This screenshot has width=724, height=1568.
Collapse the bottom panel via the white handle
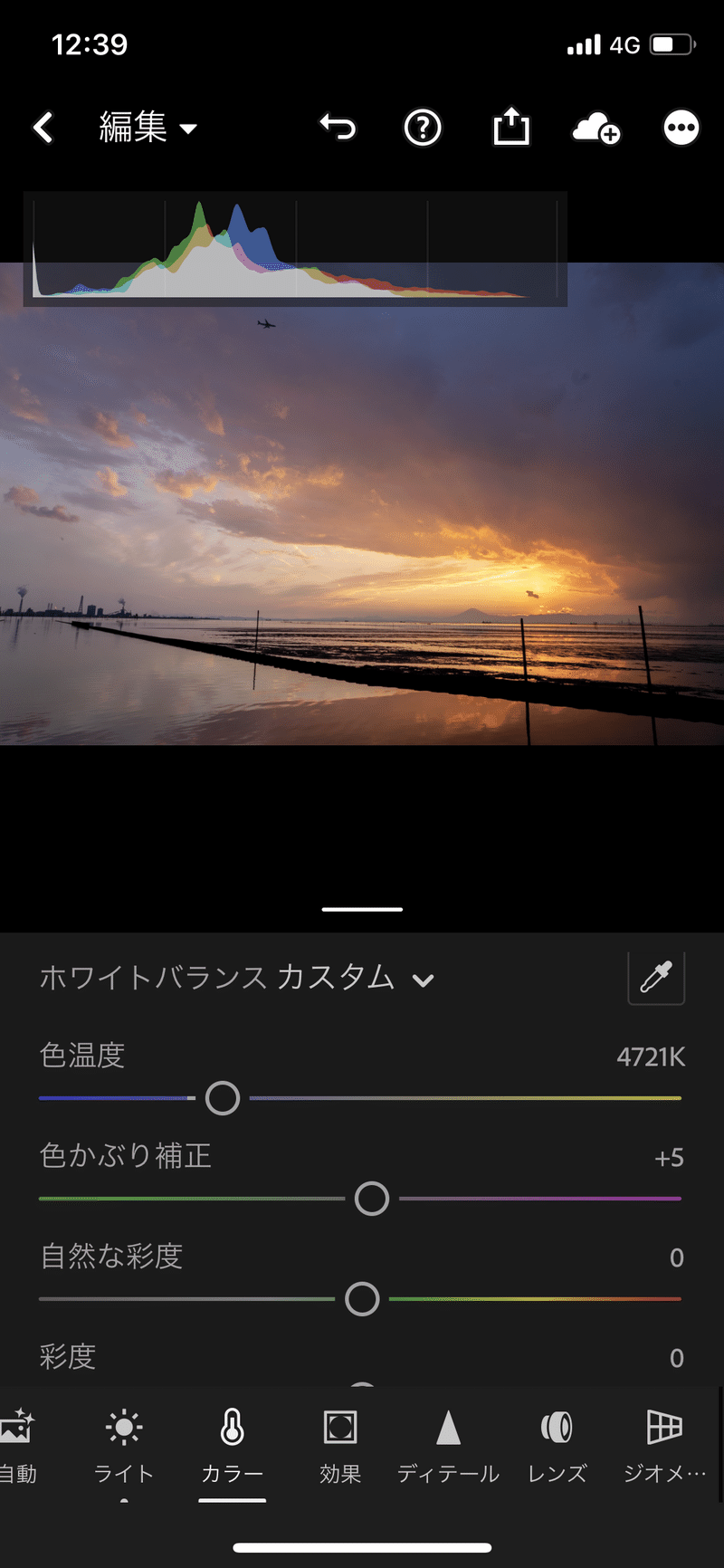coord(362,909)
